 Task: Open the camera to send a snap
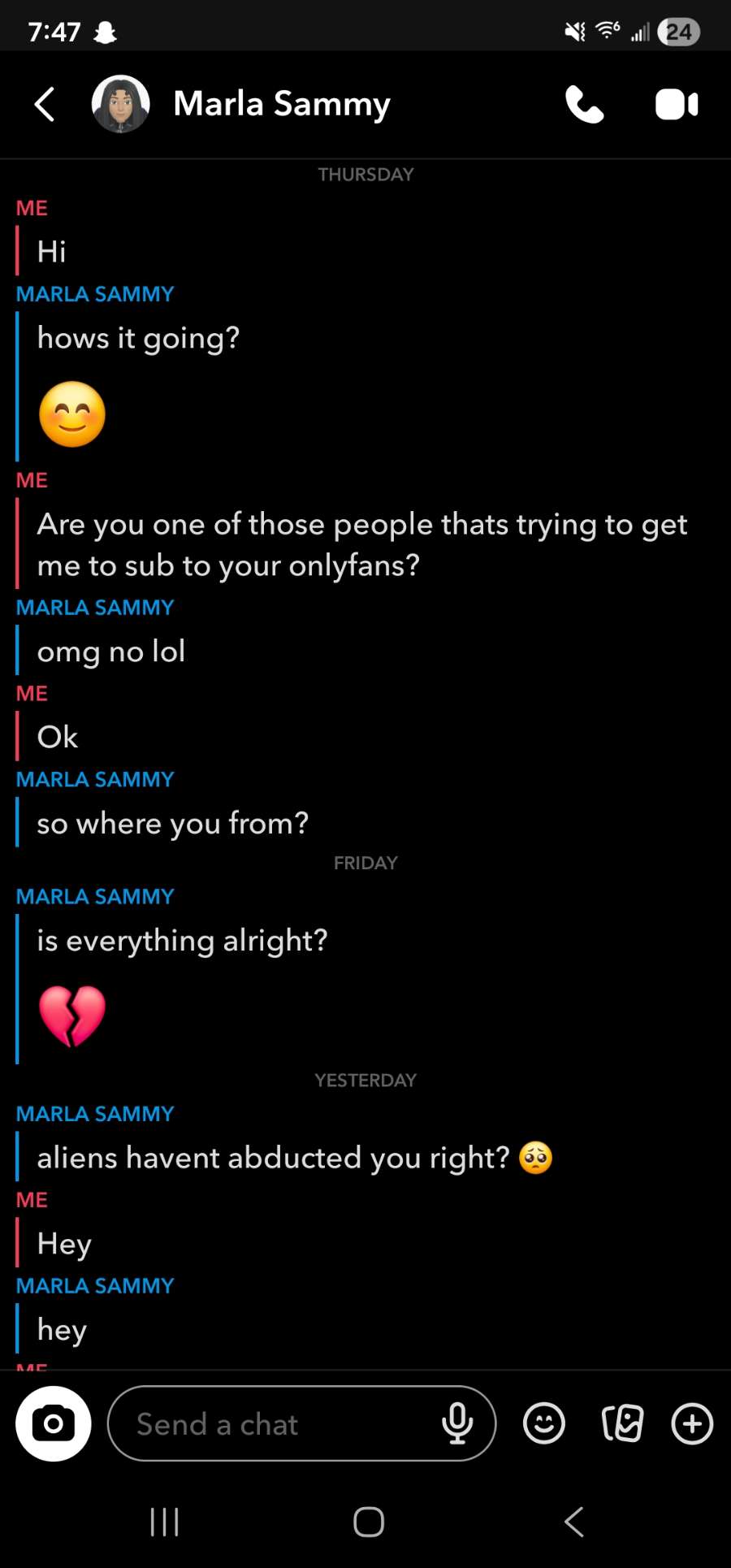54,1423
